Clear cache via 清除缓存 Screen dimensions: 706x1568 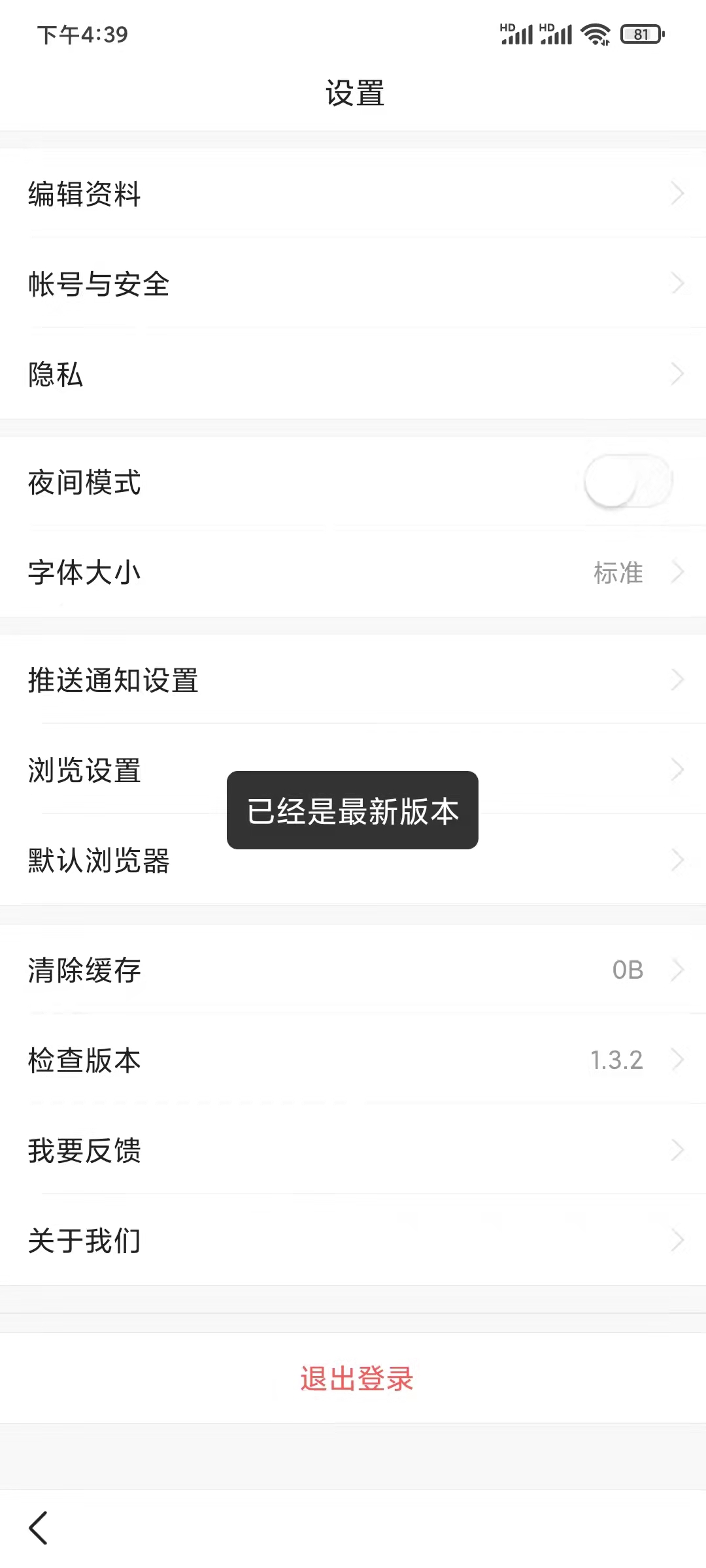click(353, 970)
